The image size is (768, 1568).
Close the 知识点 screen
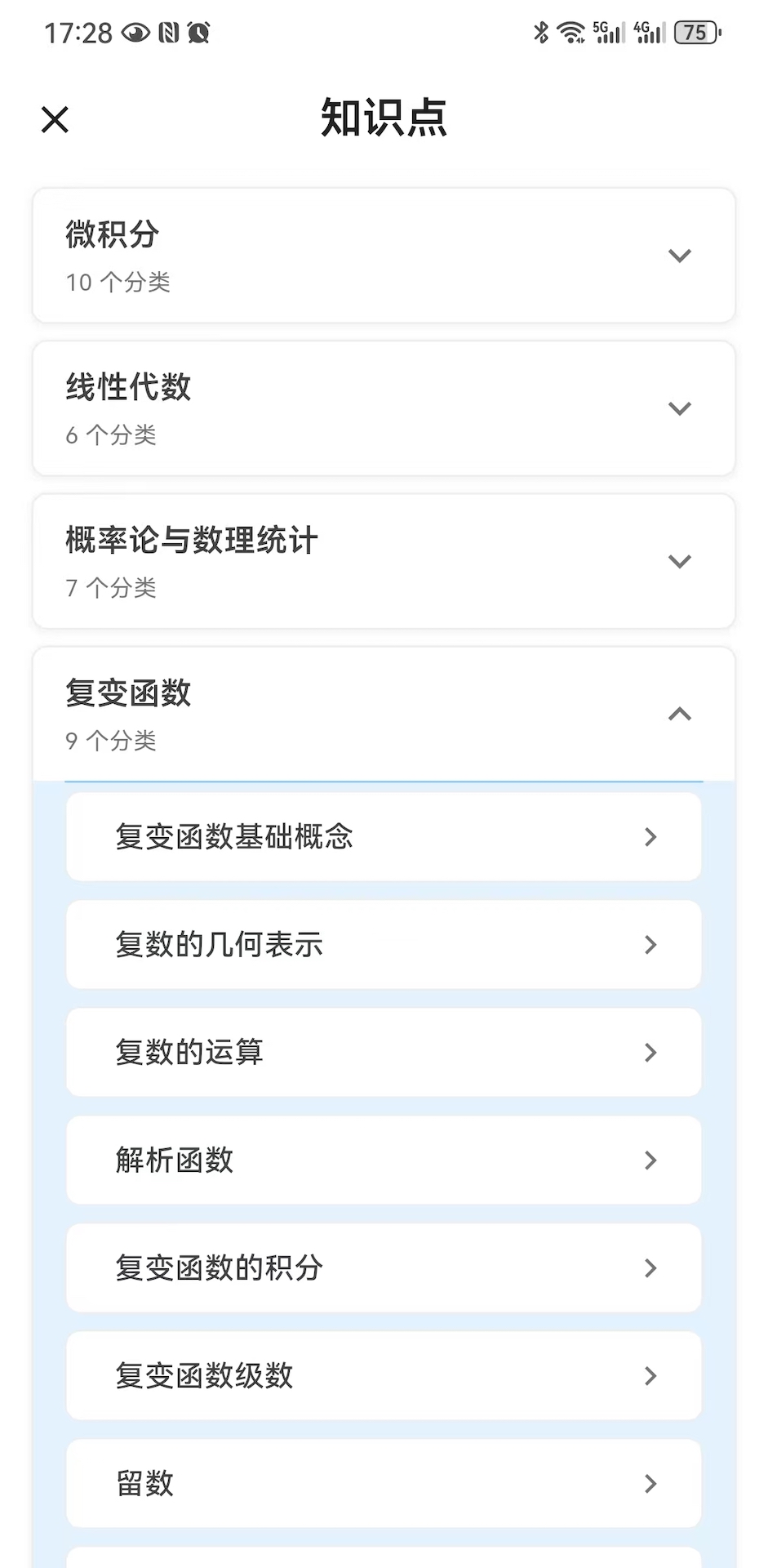(54, 119)
